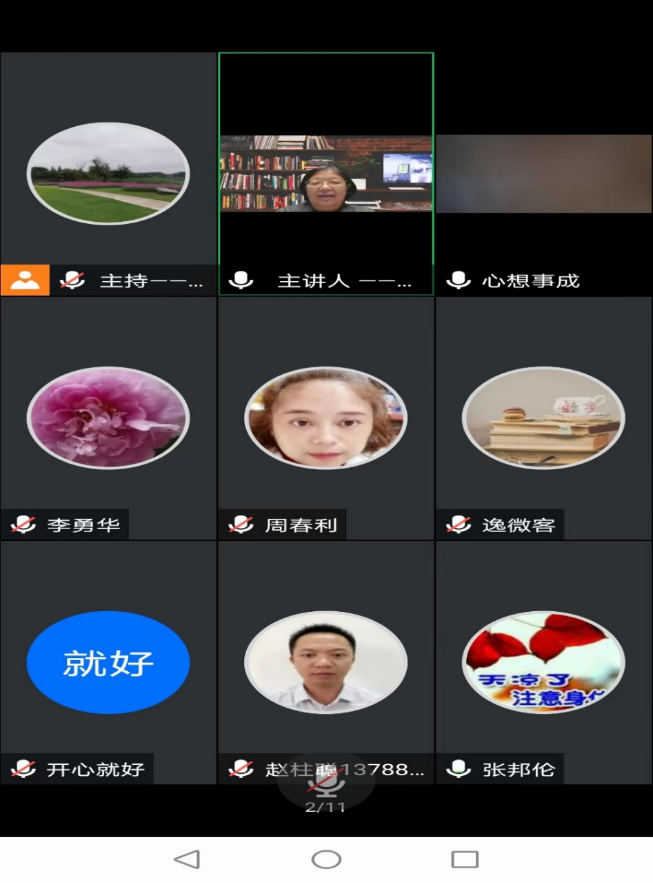
Task: Open participant tile 心想事成
Action: (544, 175)
